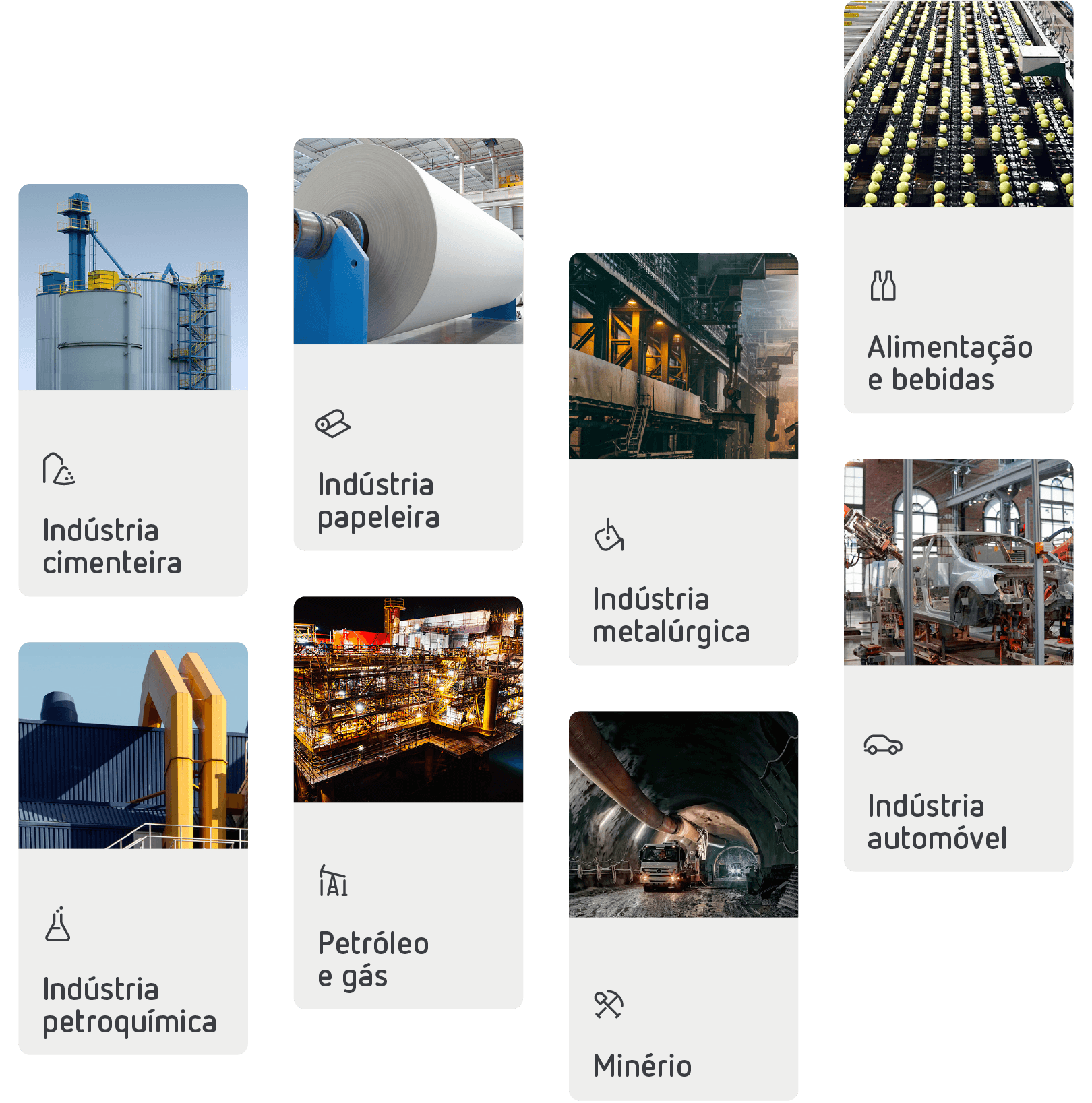Viewport: 1092px width, 1103px height.
Task: Select the Indústria automóvel label
Action: click(x=937, y=822)
